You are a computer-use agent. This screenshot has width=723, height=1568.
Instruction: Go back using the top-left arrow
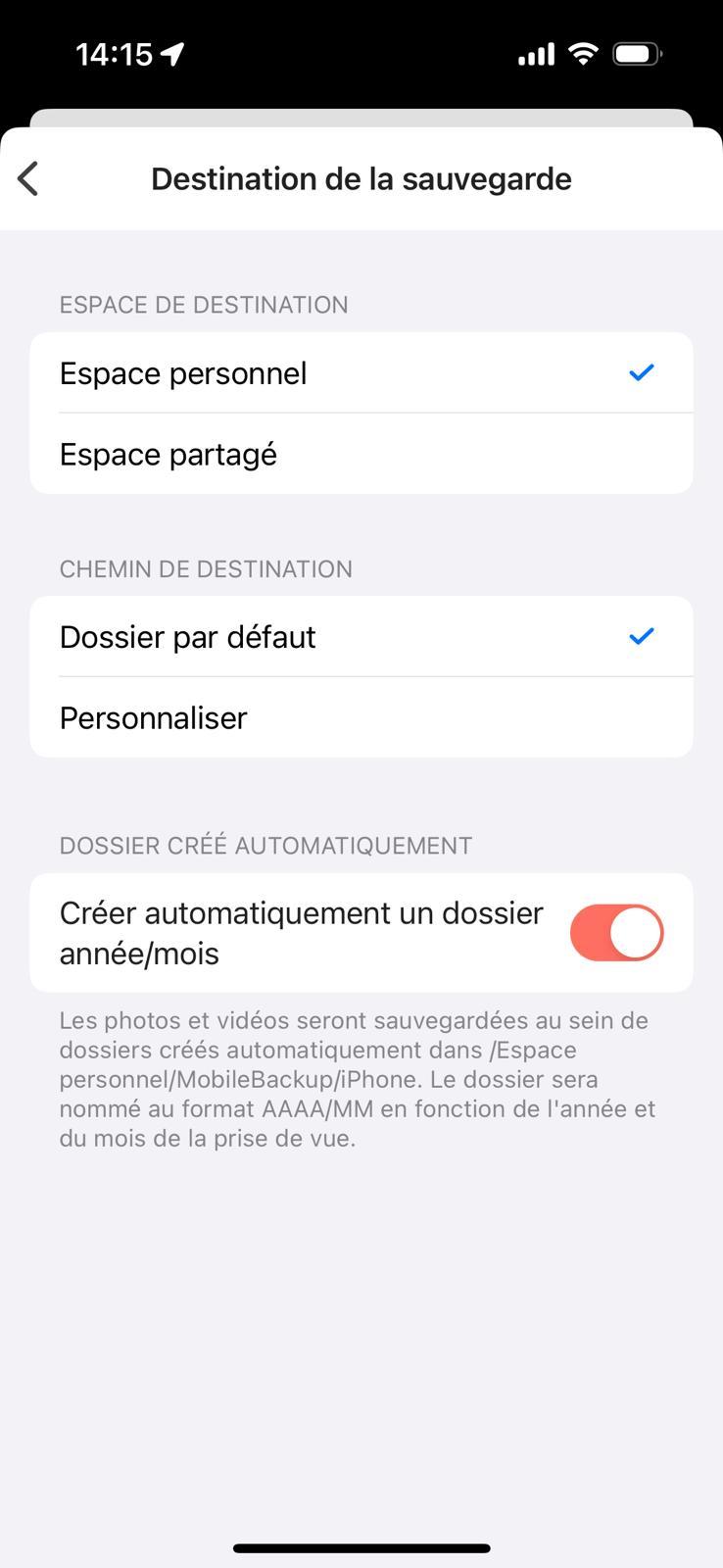[x=28, y=178]
